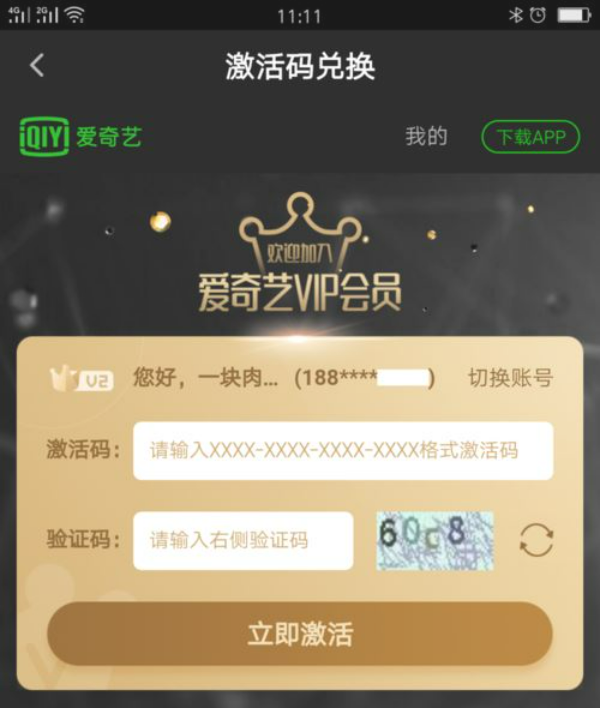
Task: Tap captcha image to reload it
Action: [435, 540]
